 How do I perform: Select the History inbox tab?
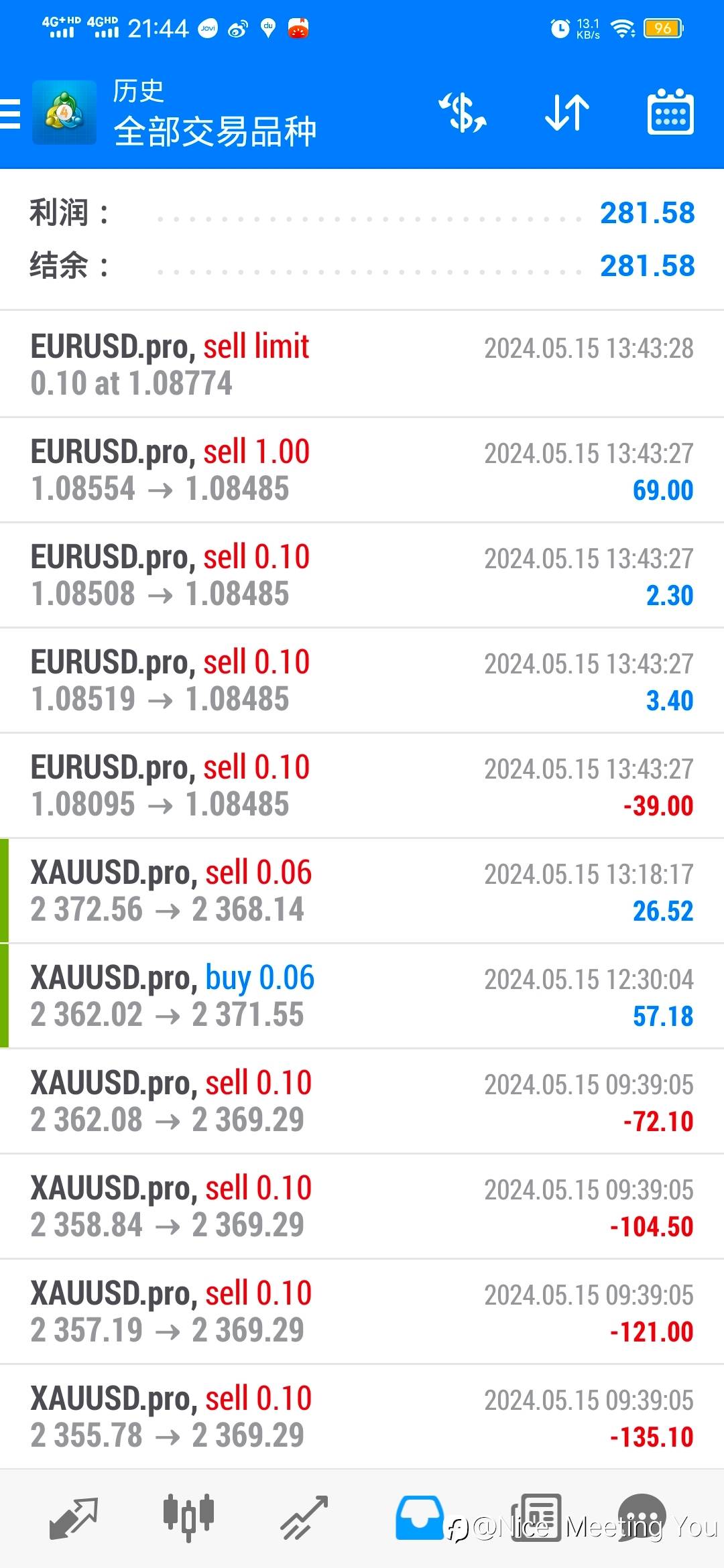point(420,1517)
